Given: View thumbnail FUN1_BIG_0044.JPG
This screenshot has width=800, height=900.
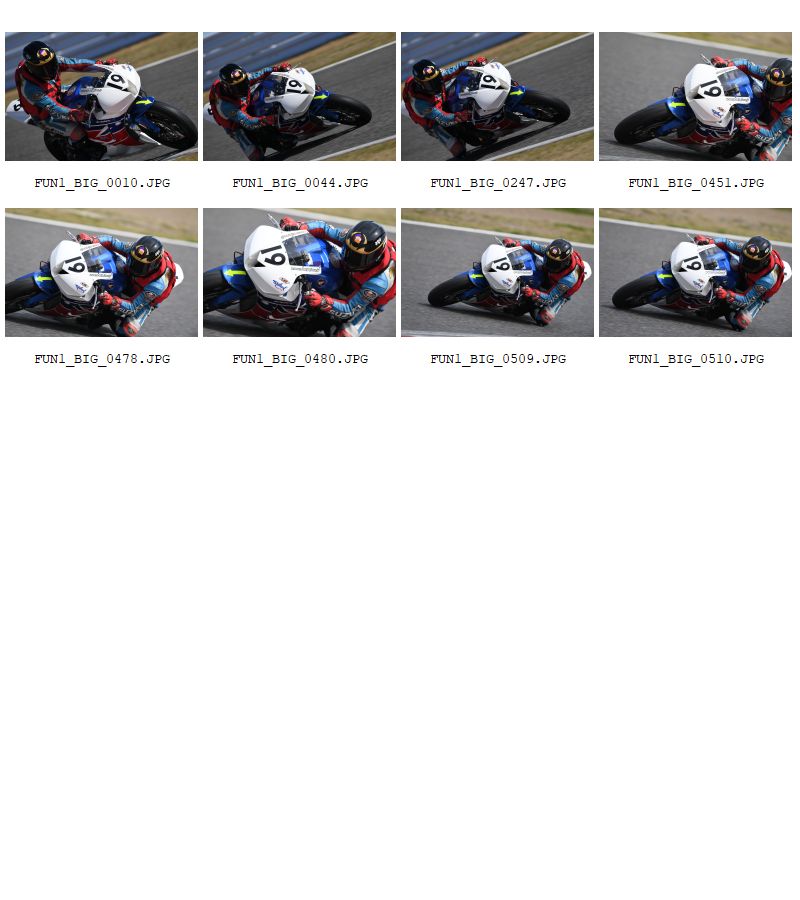Looking at the screenshot, I should [299, 96].
